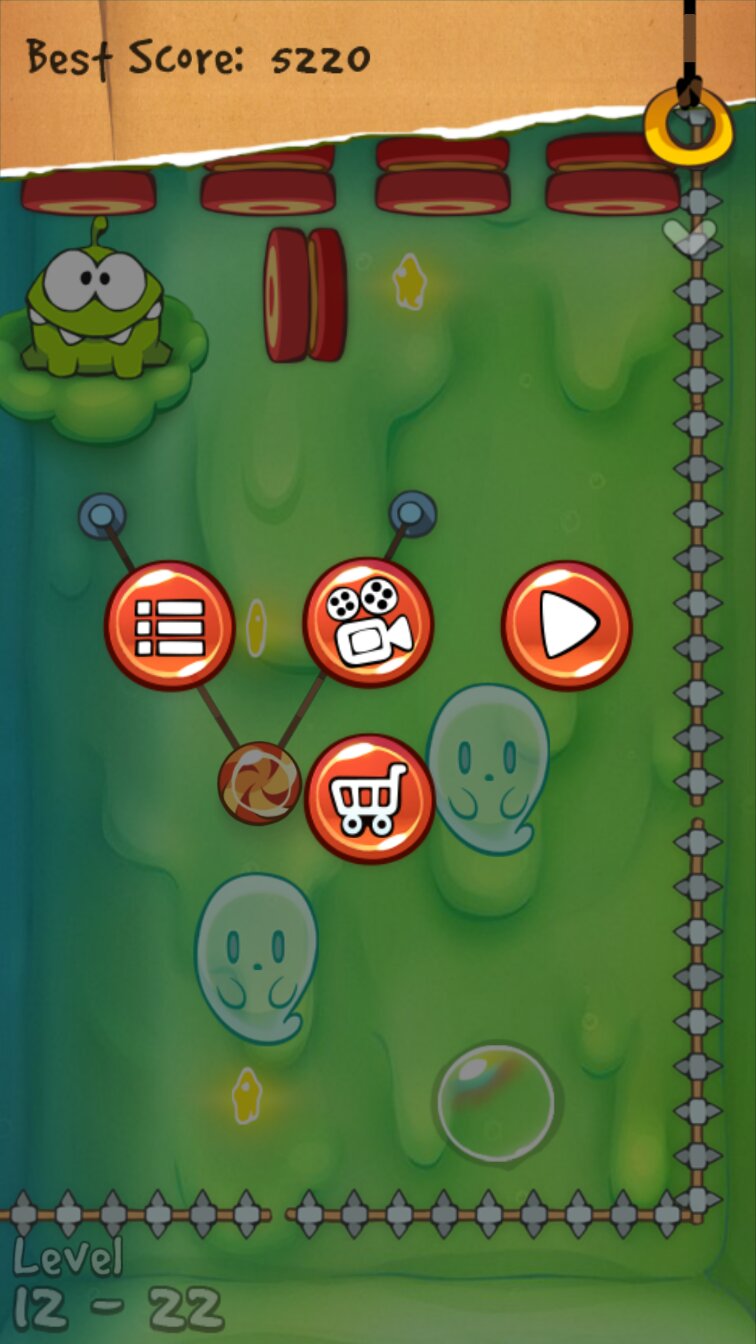The width and height of the screenshot is (756, 1344).
Task: Open the level select list button
Action: [169, 626]
